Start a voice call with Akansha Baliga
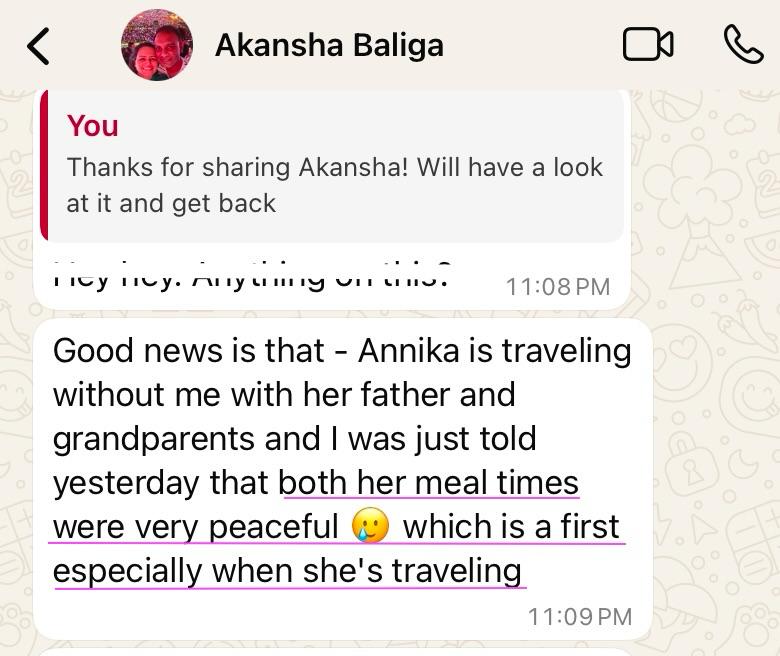This screenshot has width=780, height=656. 742,45
